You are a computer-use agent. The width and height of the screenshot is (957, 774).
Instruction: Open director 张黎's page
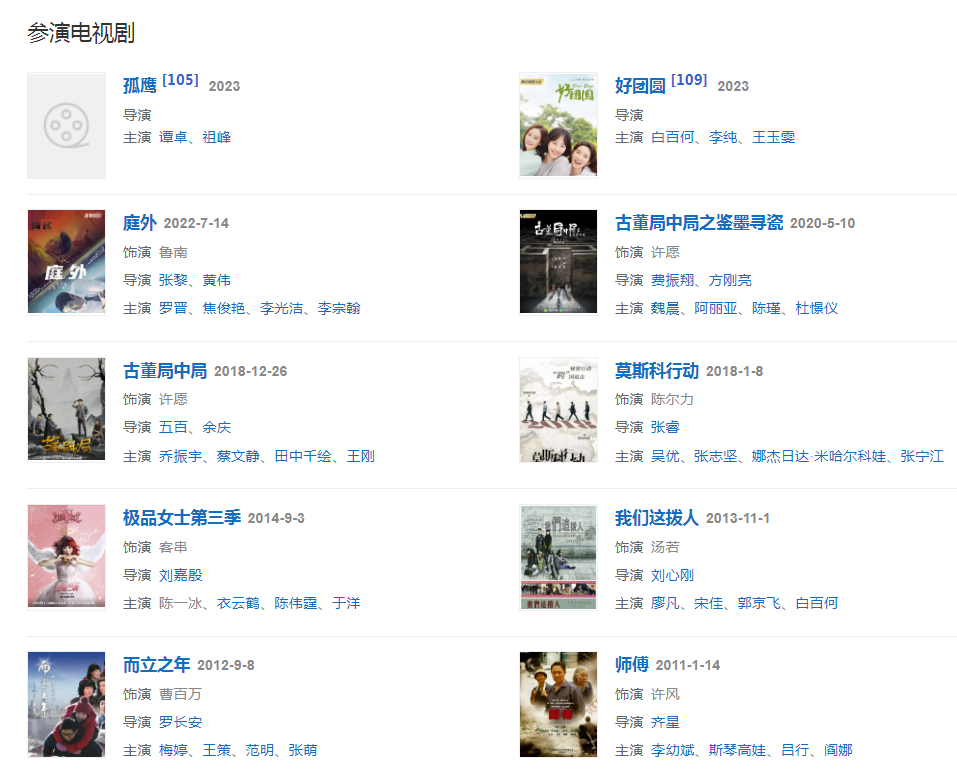tap(173, 280)
